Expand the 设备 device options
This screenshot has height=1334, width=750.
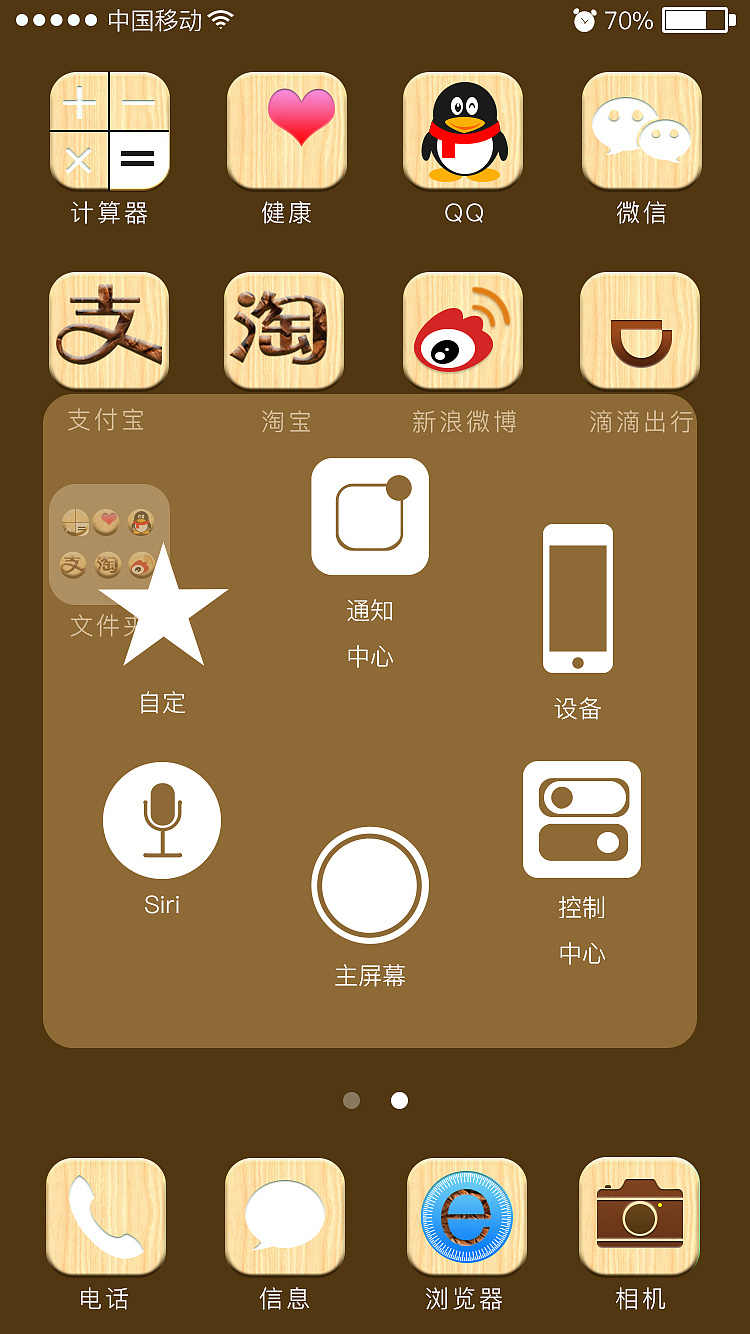pos(577,597)
